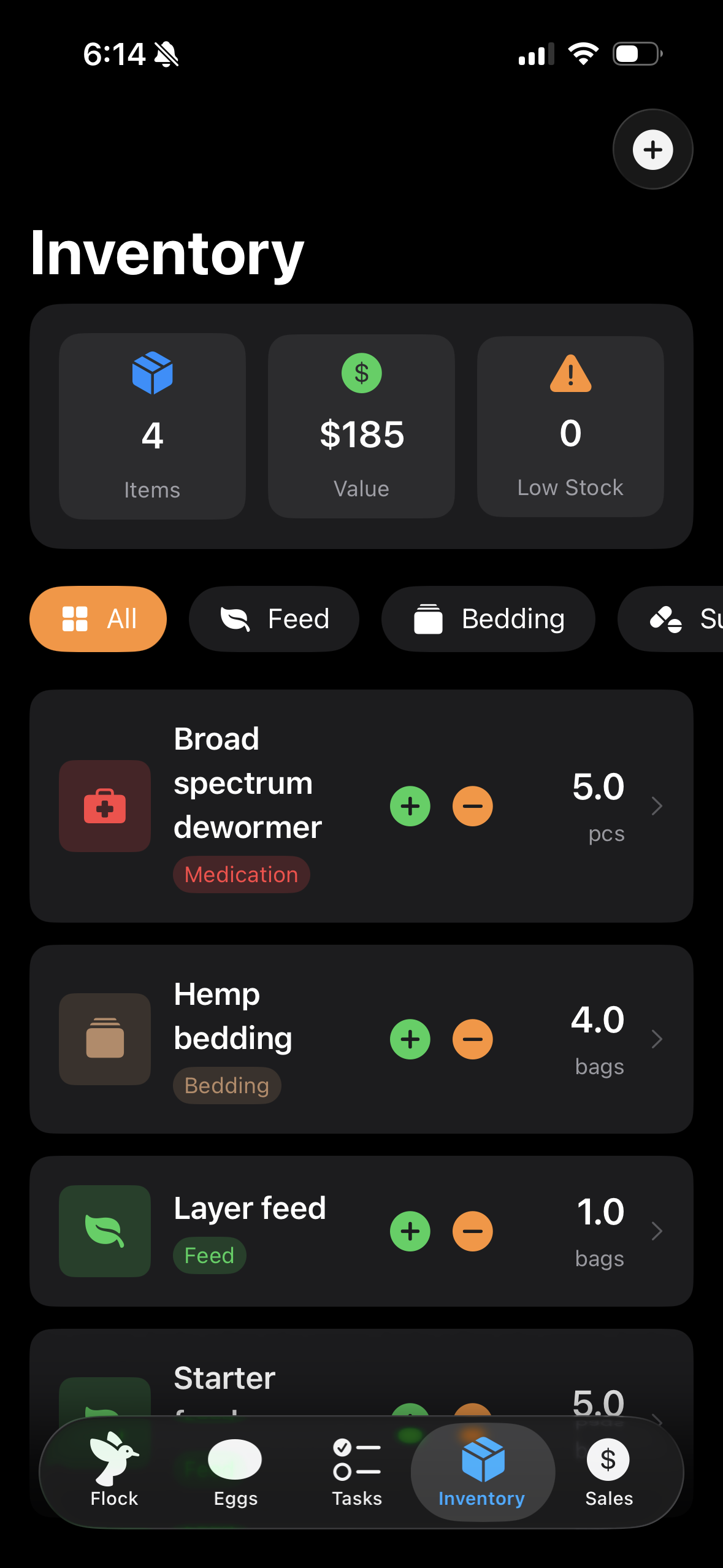
Task: Decrease Broad spectrum dewormer quantity
Action: coord(472,806)
